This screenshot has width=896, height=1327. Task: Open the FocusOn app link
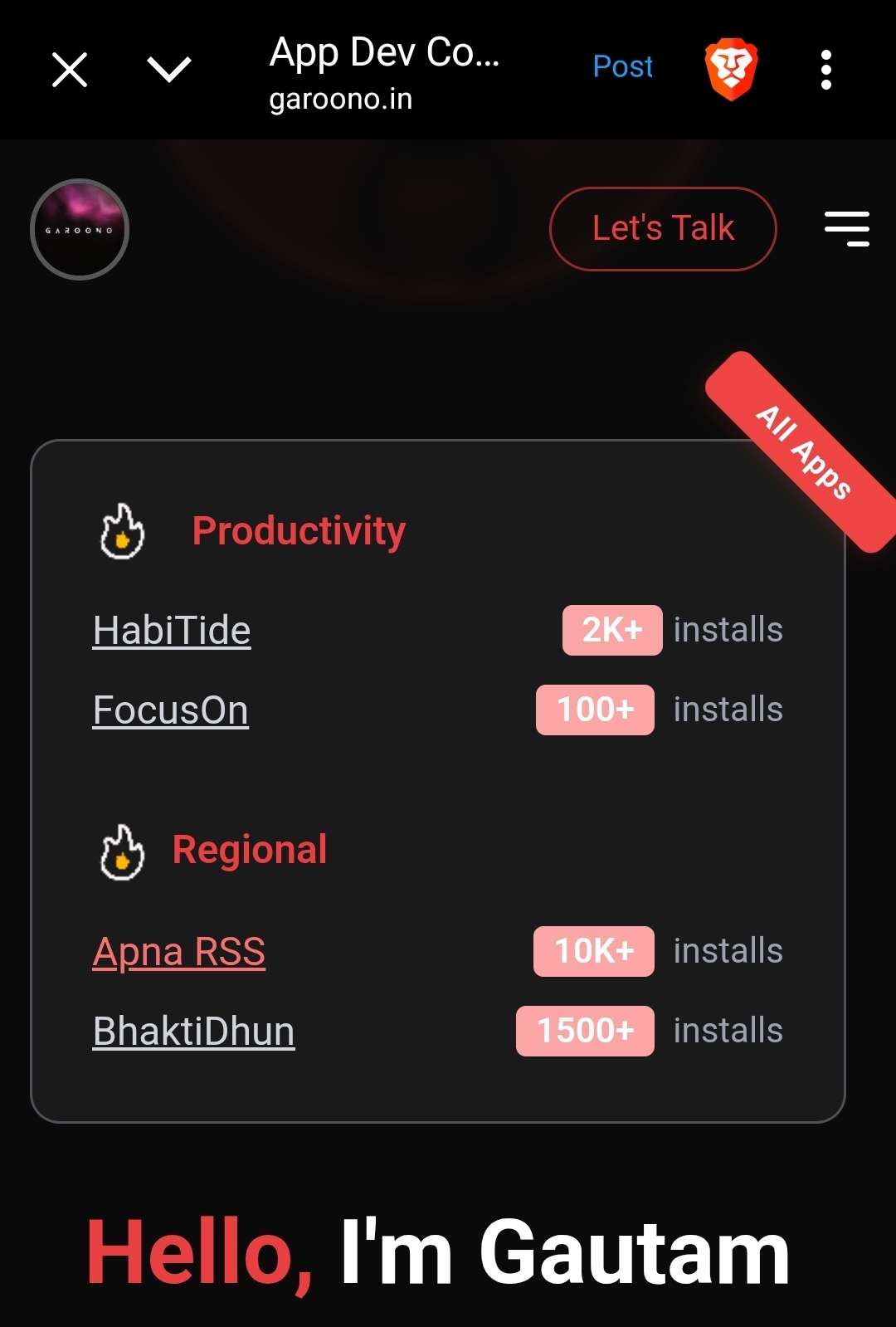pos(171,710)
